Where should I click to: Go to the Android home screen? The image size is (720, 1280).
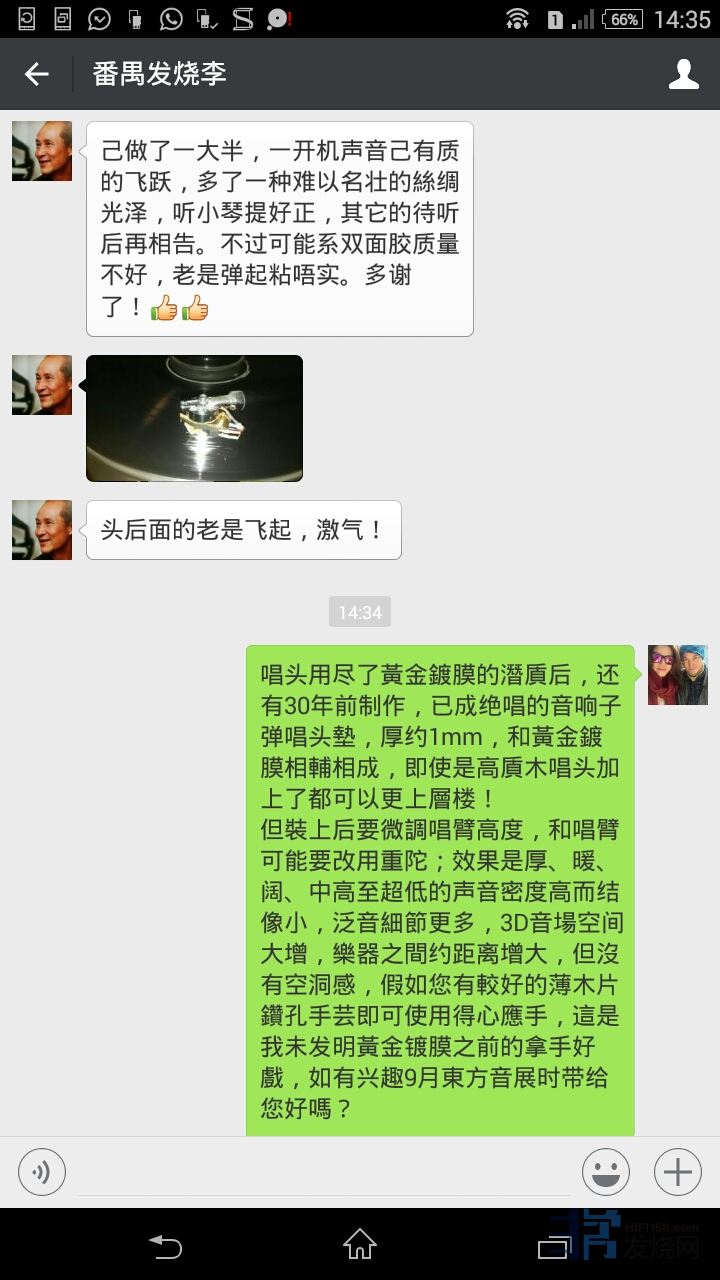coord(360,1245)
